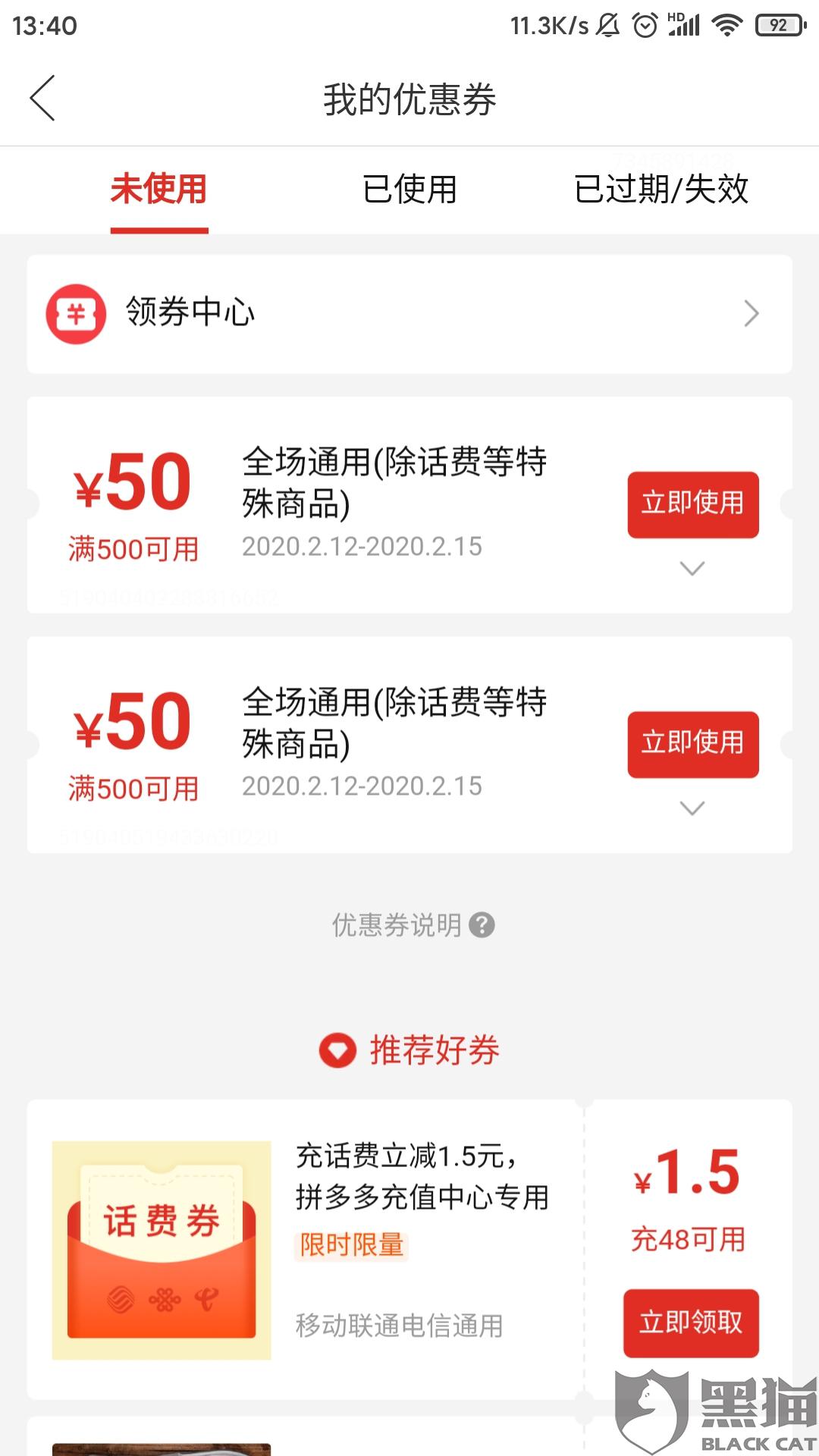
Task: Select the 未使用 tab
Action: pyautogui.click(x=158, y=190)
